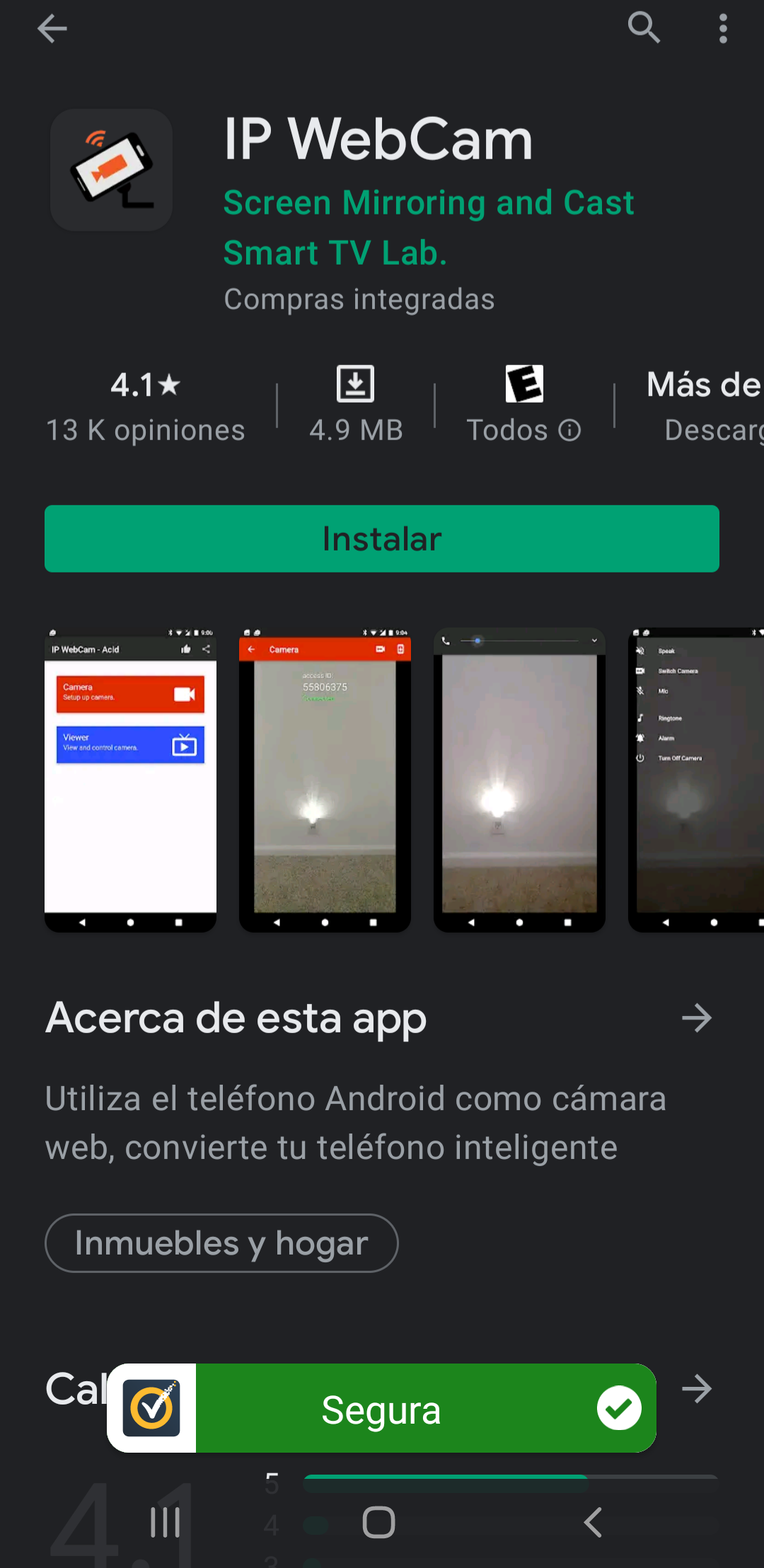Screen dimensions: 764x1568
Task: Open the red Camera screenshot with access ID
Action: tap(325, 779)
